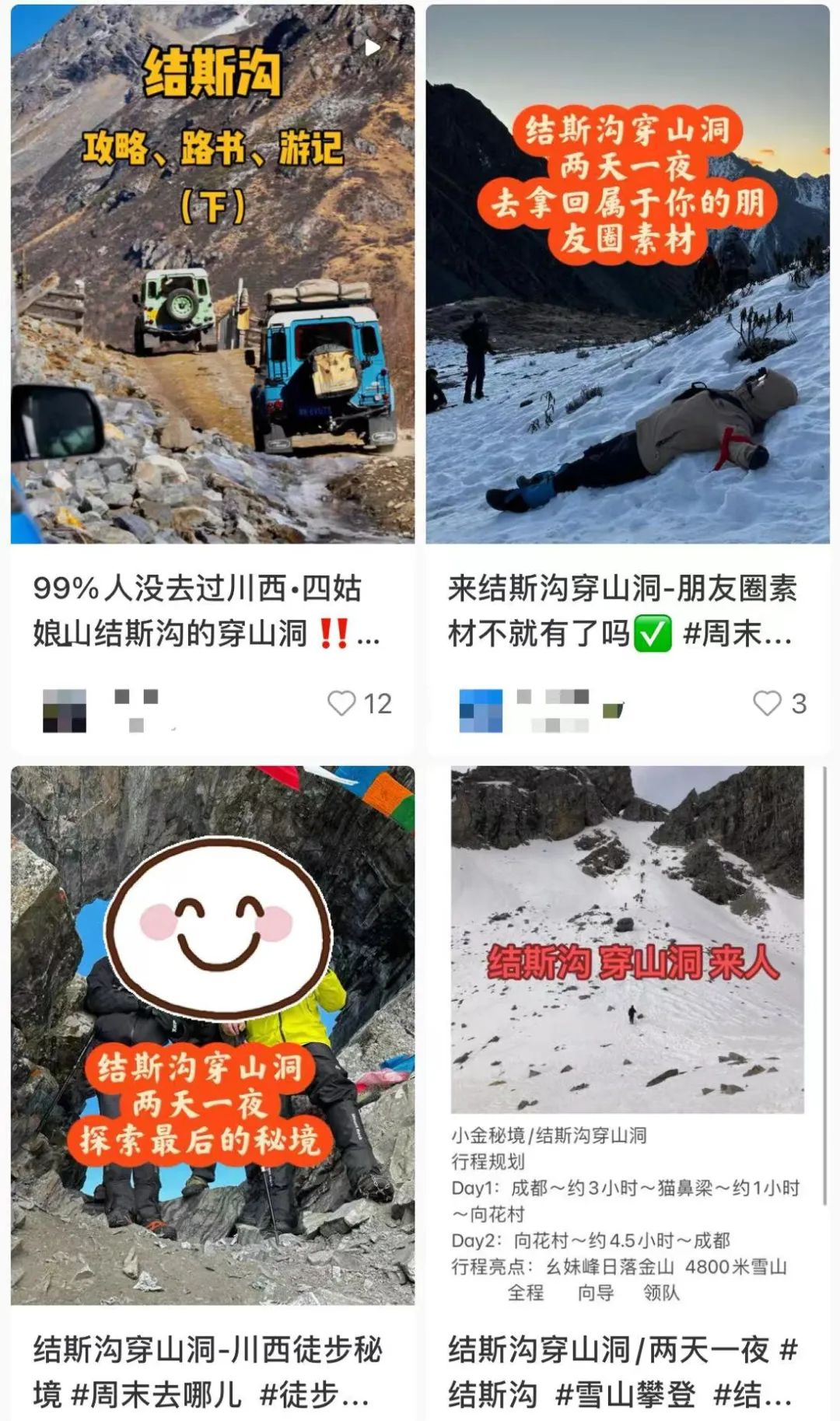Like the 99%人没去过川西 post
Screen dimensions: 840x1421
click(342, 704)
